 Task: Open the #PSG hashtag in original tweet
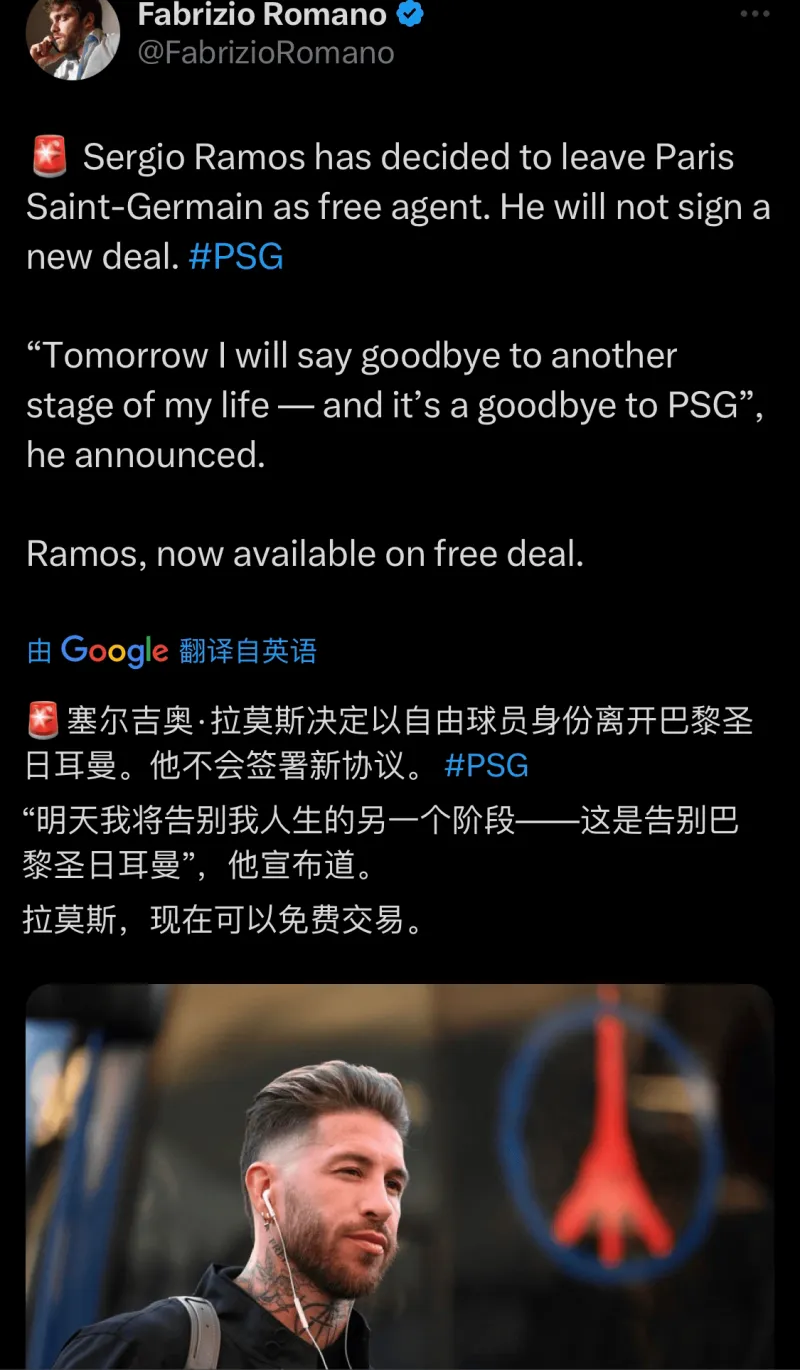(236, 257)
